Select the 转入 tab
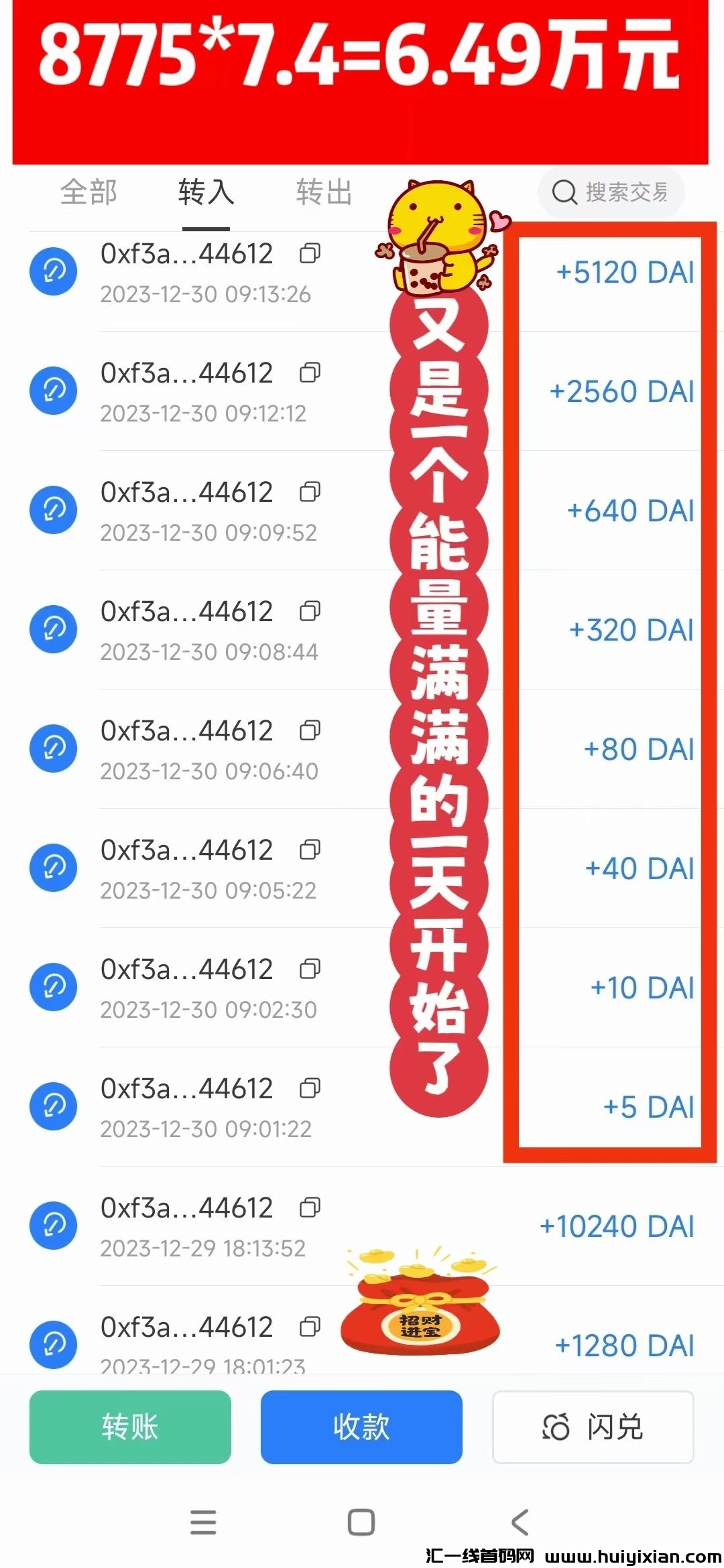 point(206,192)
